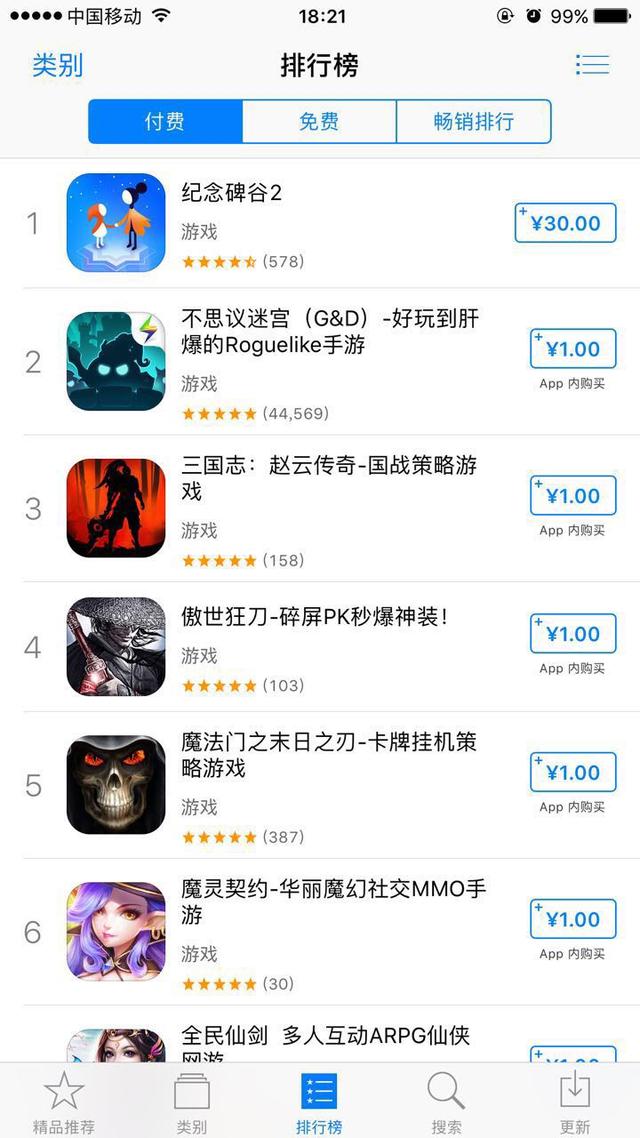Viewport: 640px width, 1138px height.
Task: Buy 不思议迷宫 for ¥1.00
Action: coord(572,349)
